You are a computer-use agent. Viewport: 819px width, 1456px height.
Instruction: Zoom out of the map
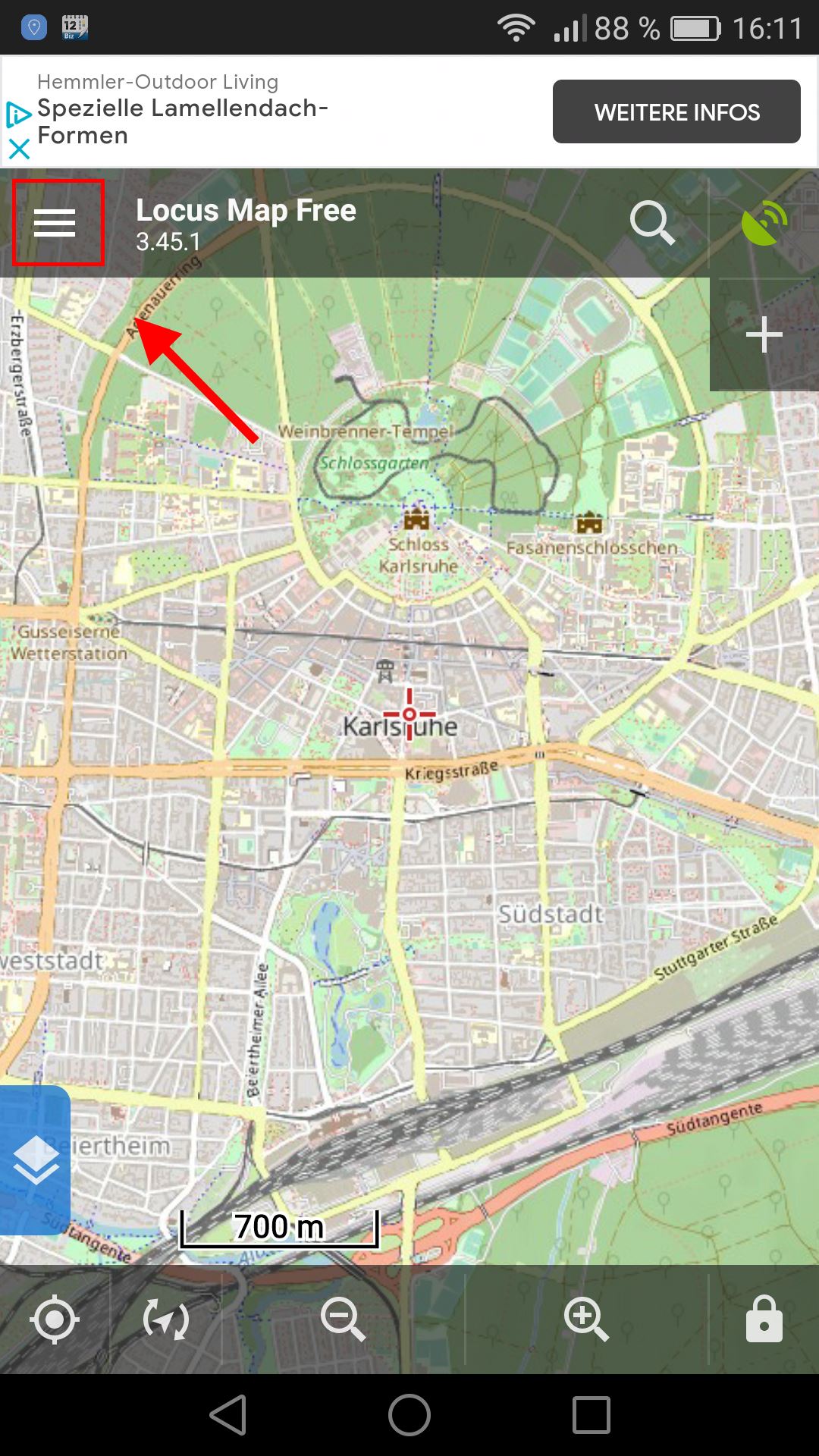[x=343, y=1320]
